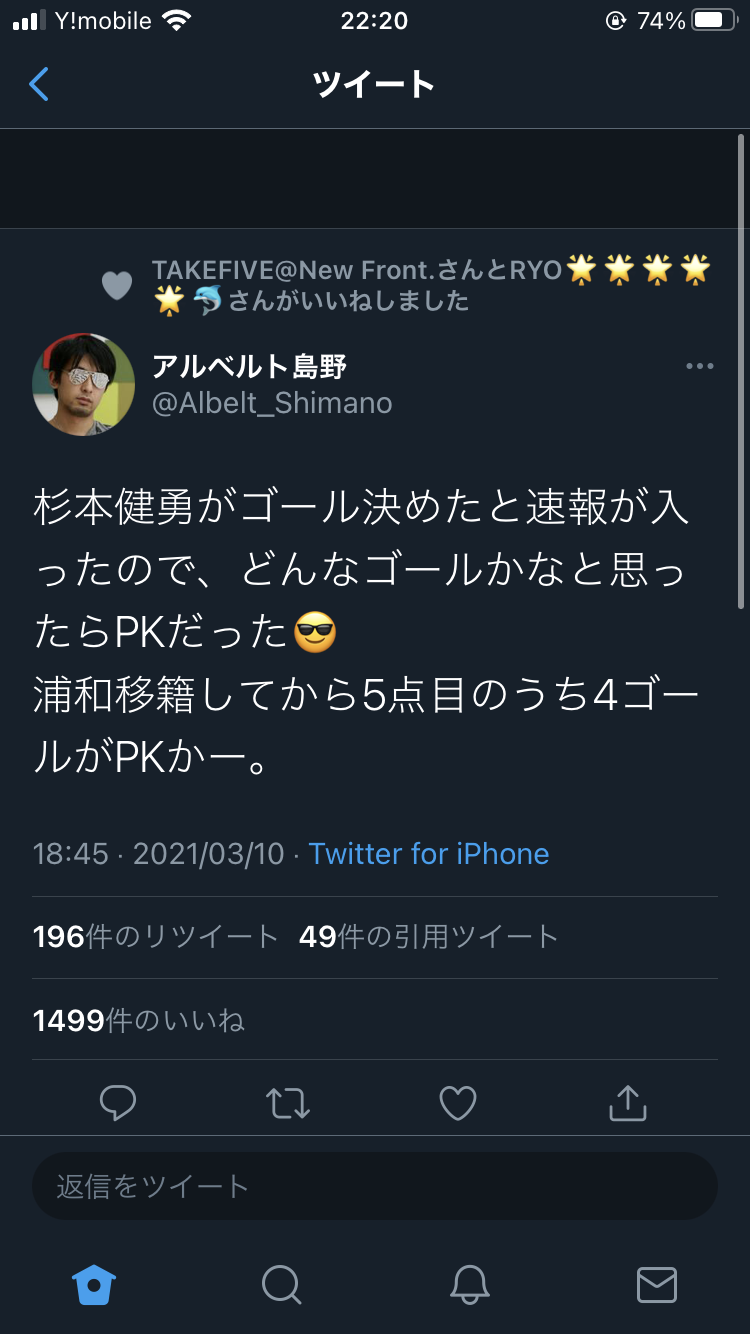Open アルベルト島野's profile picture
Screen dimensions: 750x1334
[x=84, y=384]
